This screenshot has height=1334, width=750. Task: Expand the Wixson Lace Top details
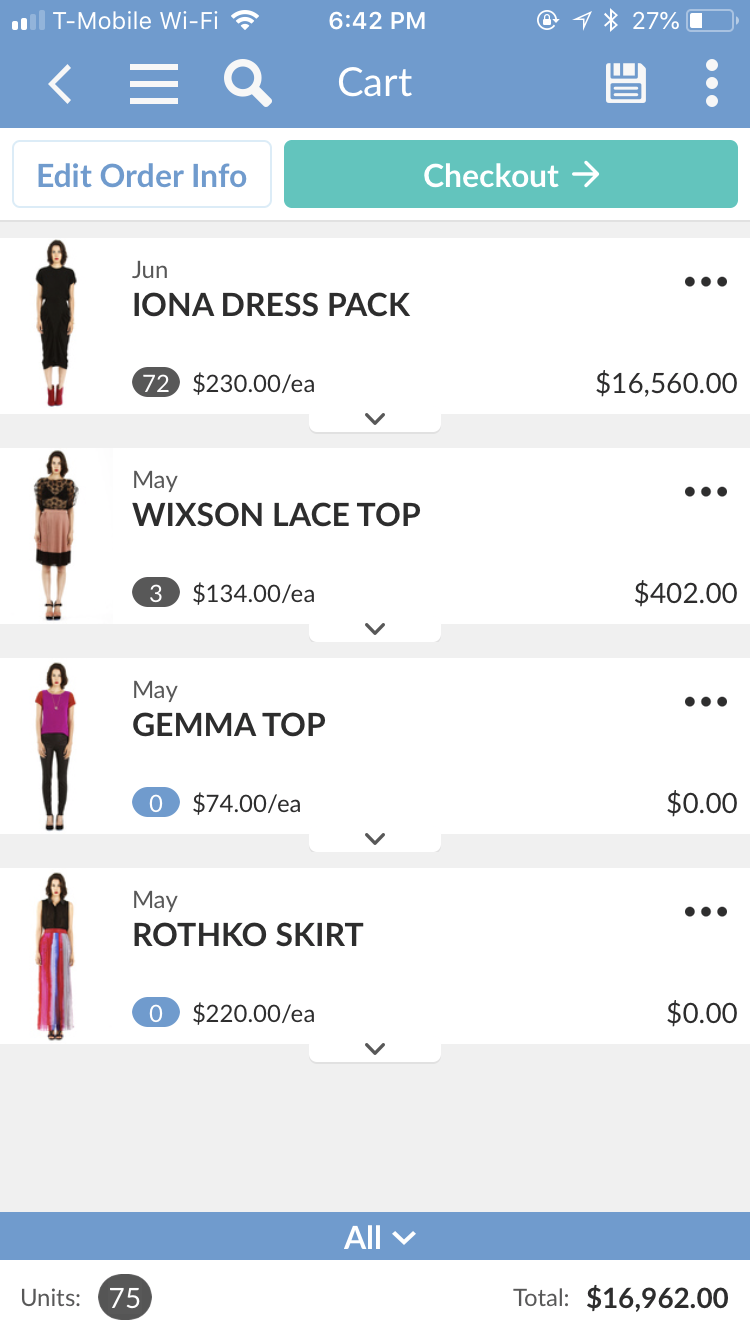pos(375,630)
